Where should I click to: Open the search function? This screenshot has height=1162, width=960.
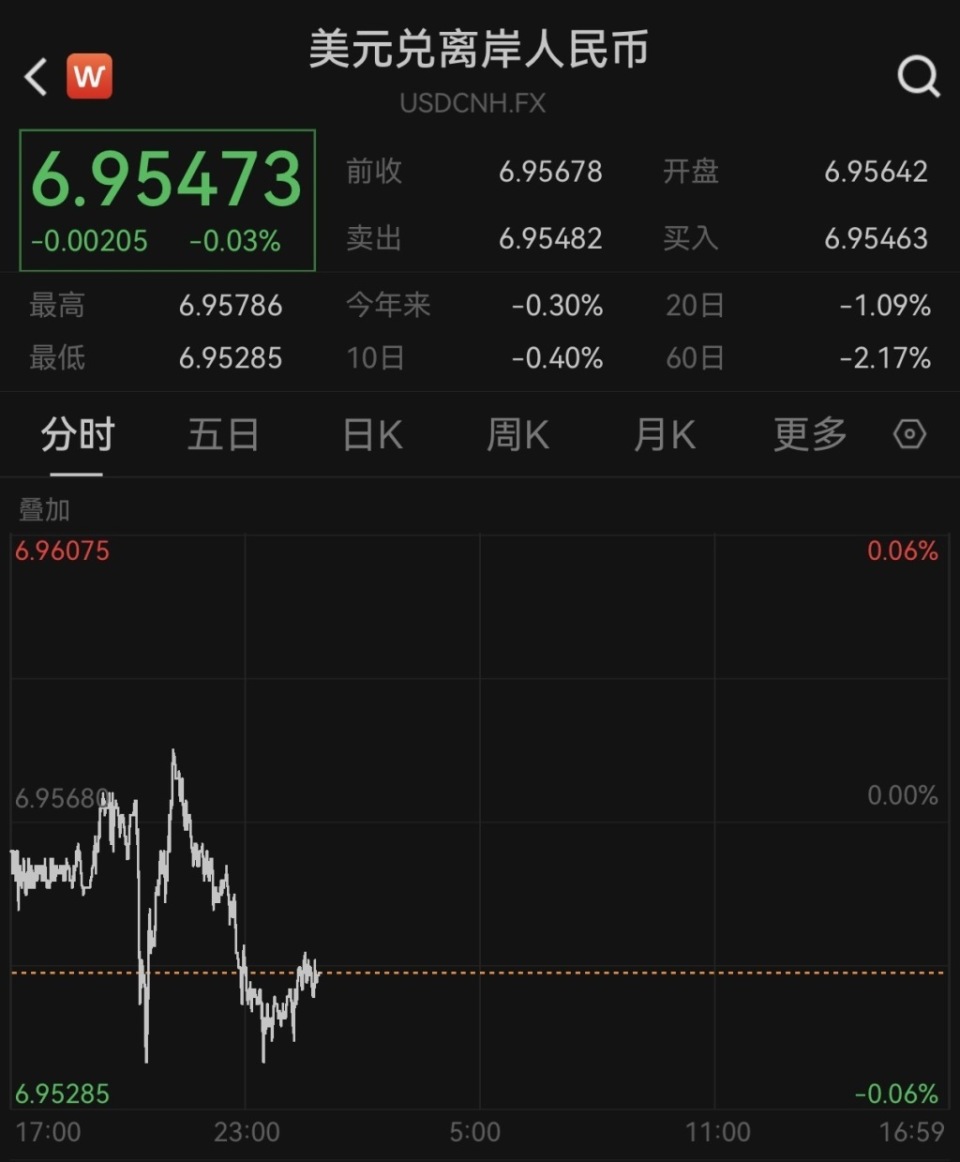916,75
